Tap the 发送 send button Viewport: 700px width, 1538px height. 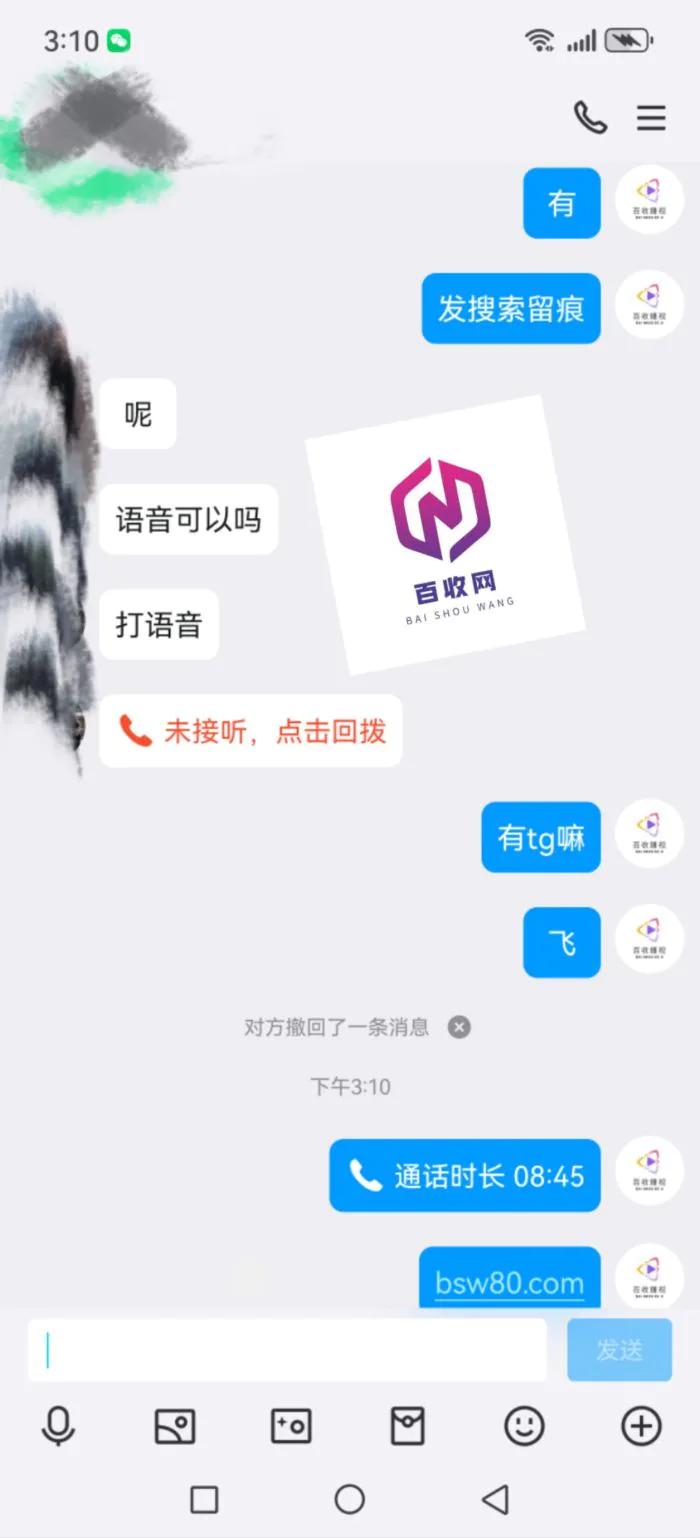(619, 1350)
